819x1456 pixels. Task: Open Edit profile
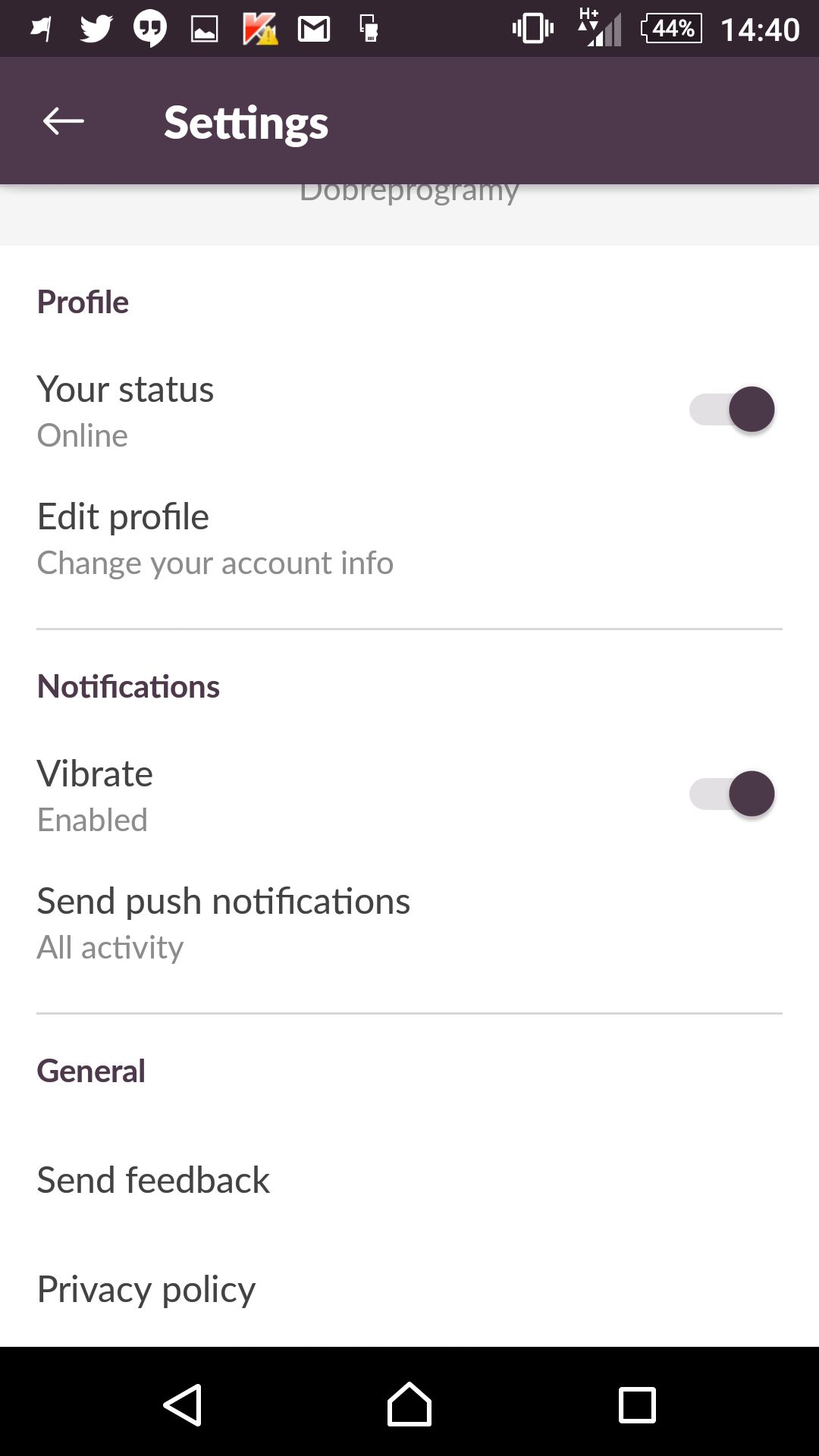coord(409,539)
